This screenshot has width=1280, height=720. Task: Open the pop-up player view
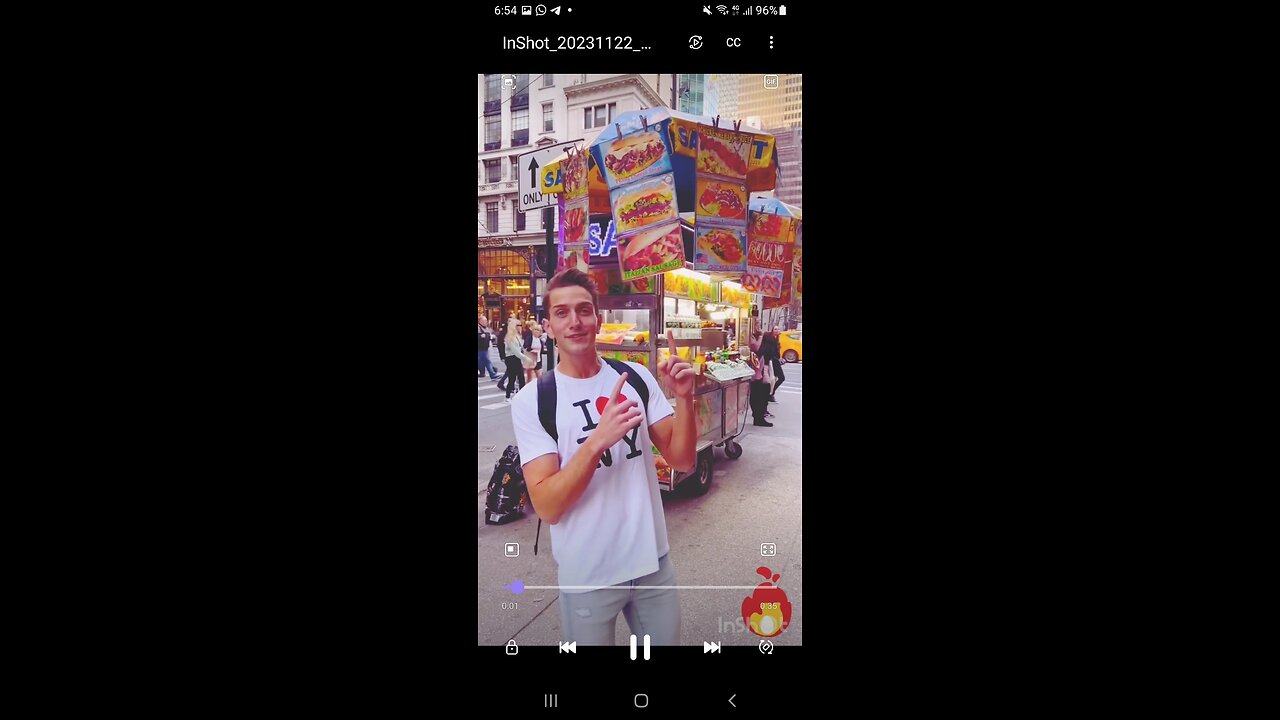coord(512,549)
